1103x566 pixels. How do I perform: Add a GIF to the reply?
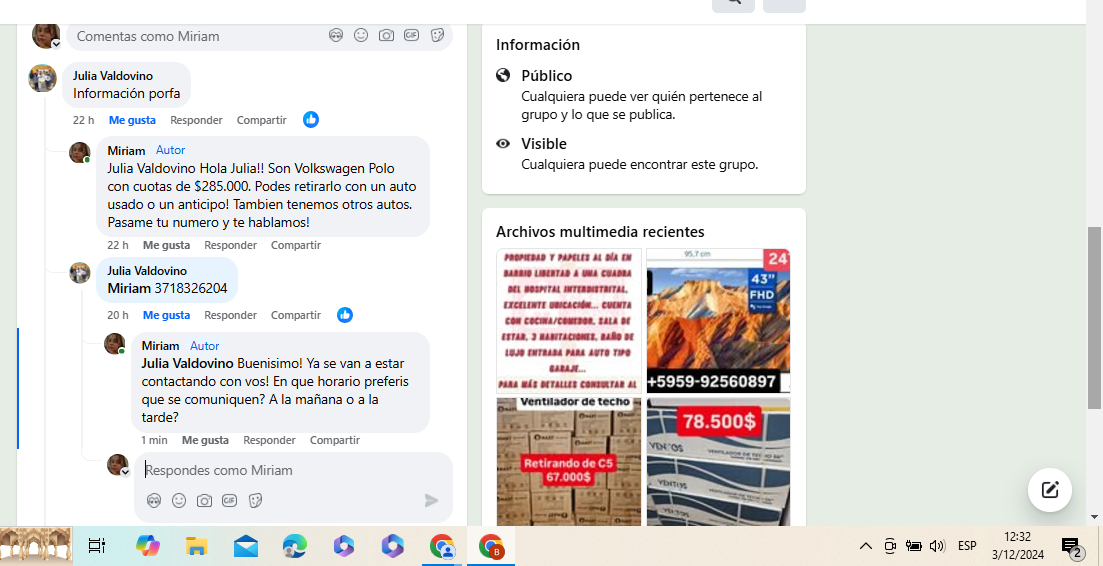click(229, 500)
